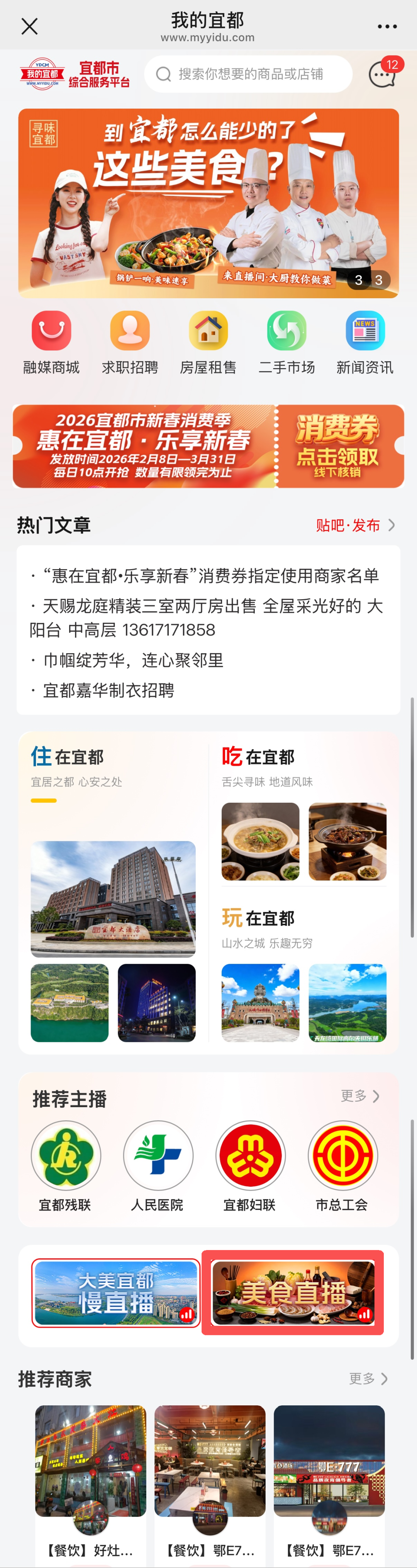Open the 融媒商城 shortcut
Viewport: 417px width, 1568px height.
coord(51,341)
